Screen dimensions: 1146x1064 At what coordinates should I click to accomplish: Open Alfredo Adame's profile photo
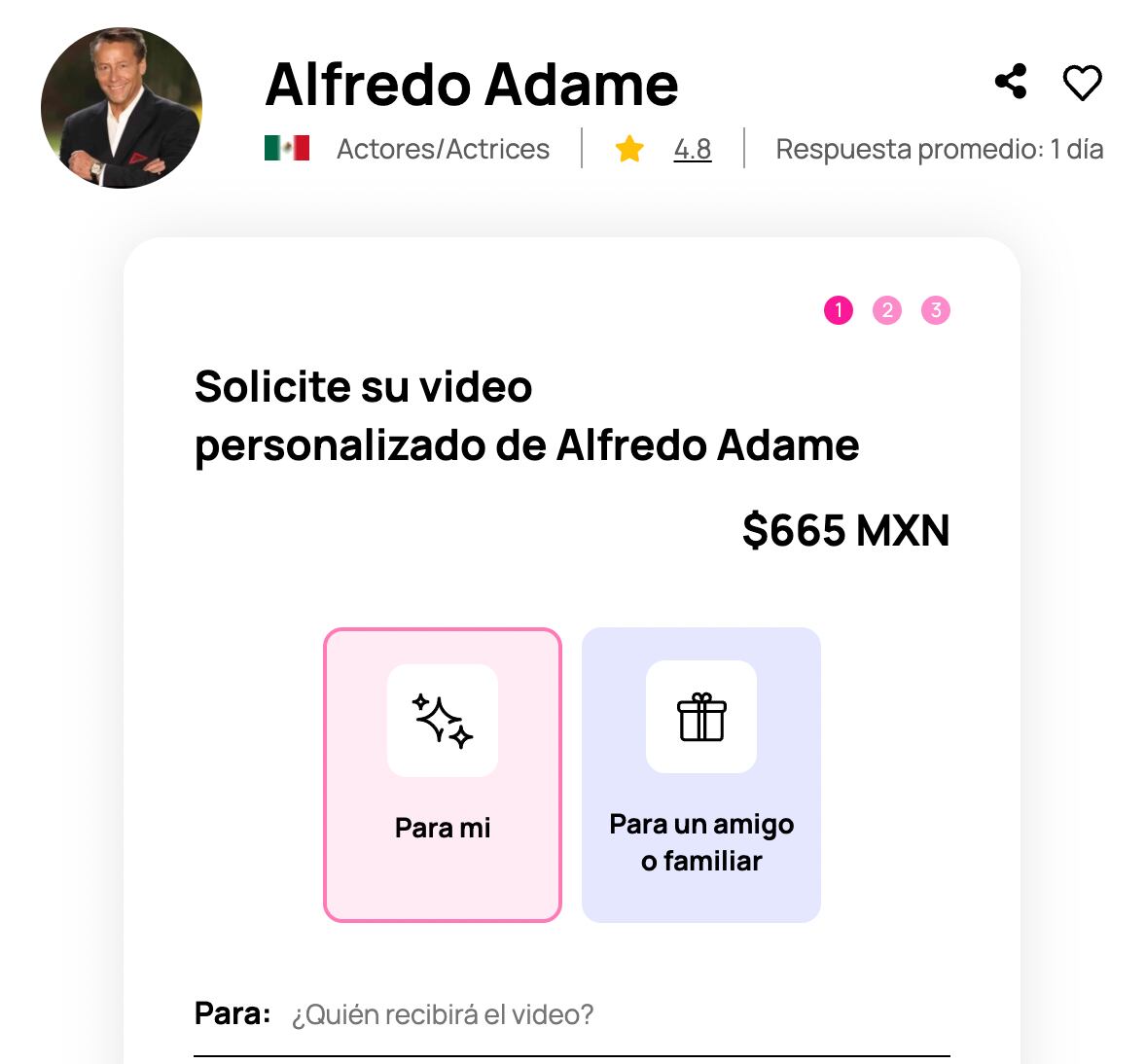click(x=122, y=108)
